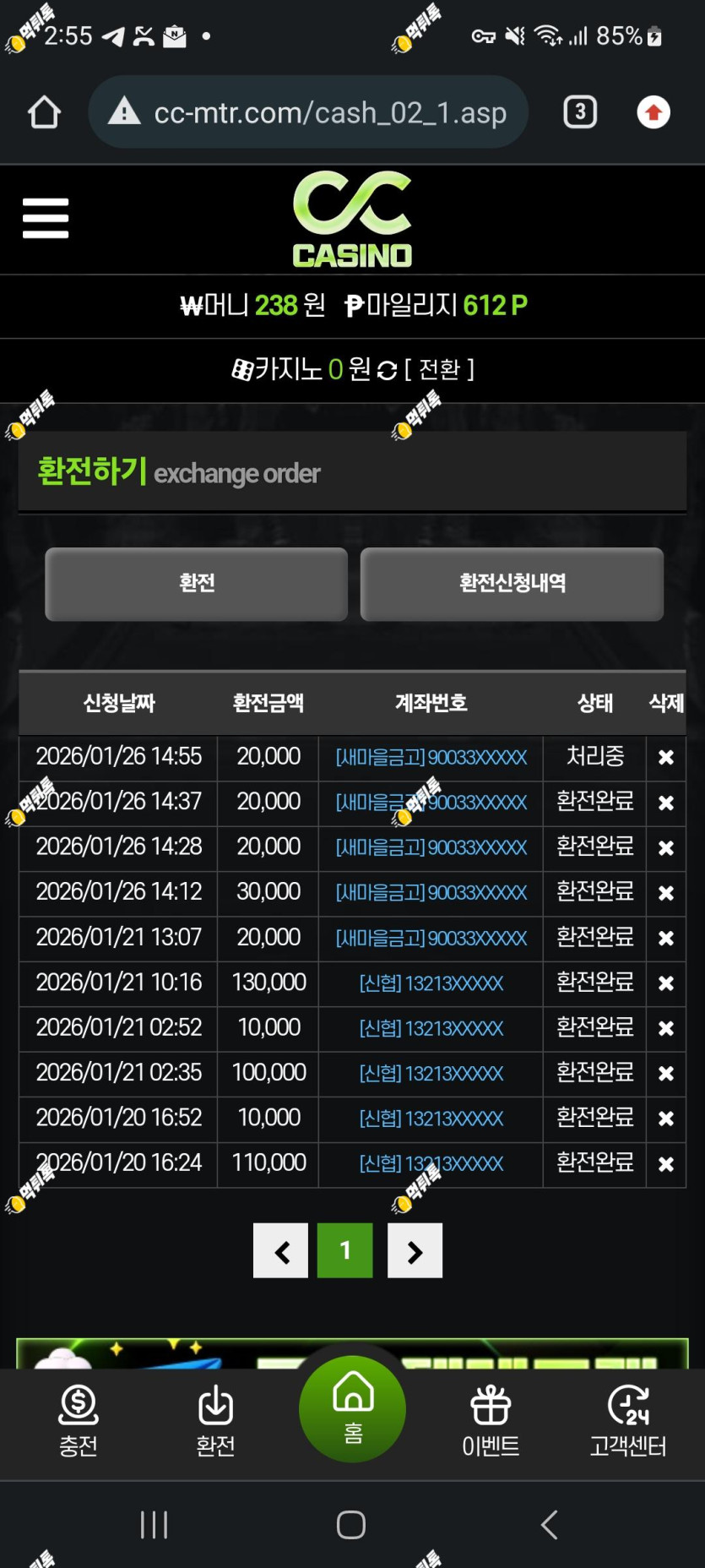
Task: Open 고객센터 support tab
Action: point(628,1422)
